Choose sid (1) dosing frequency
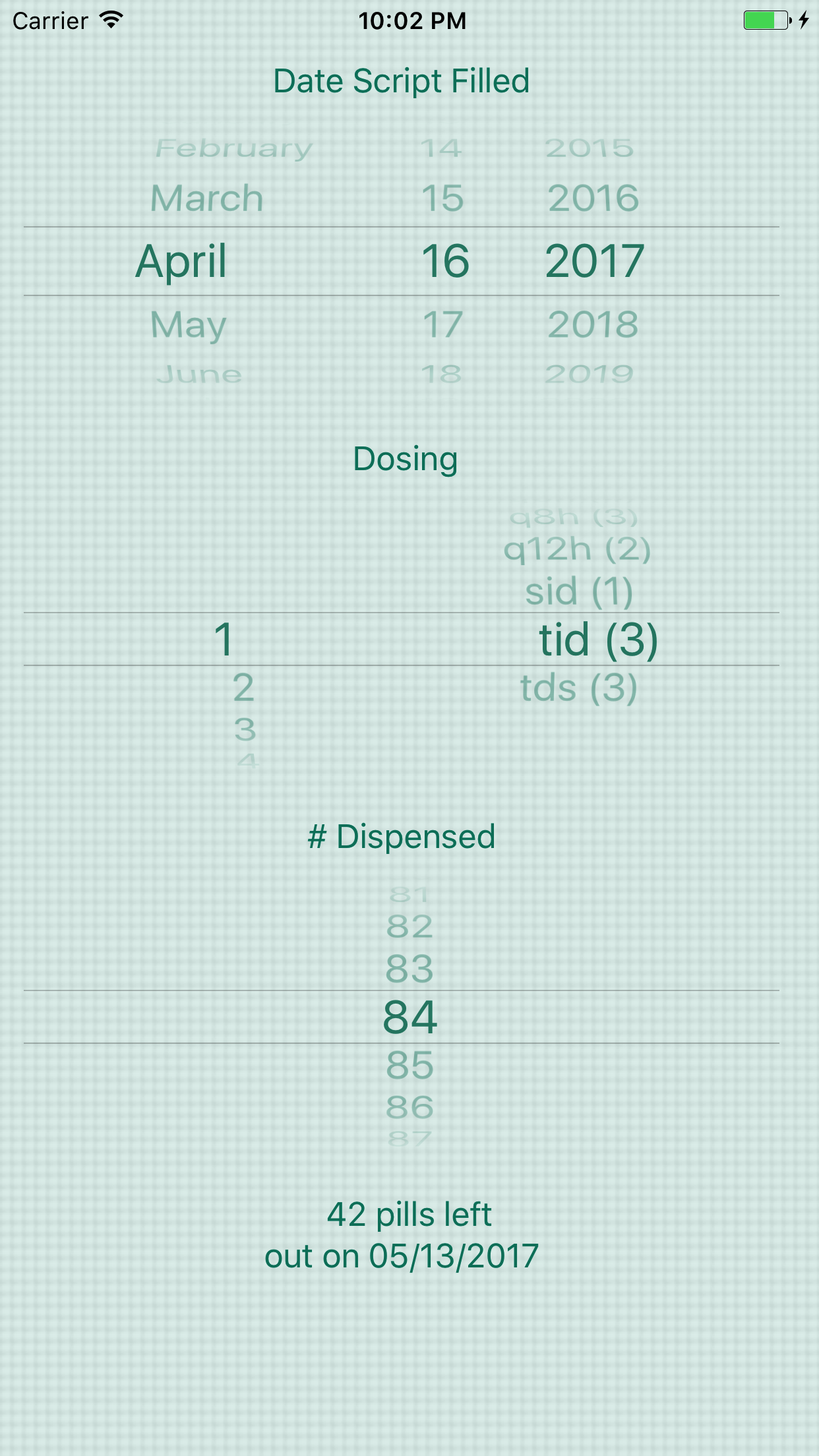 [579, 591]
